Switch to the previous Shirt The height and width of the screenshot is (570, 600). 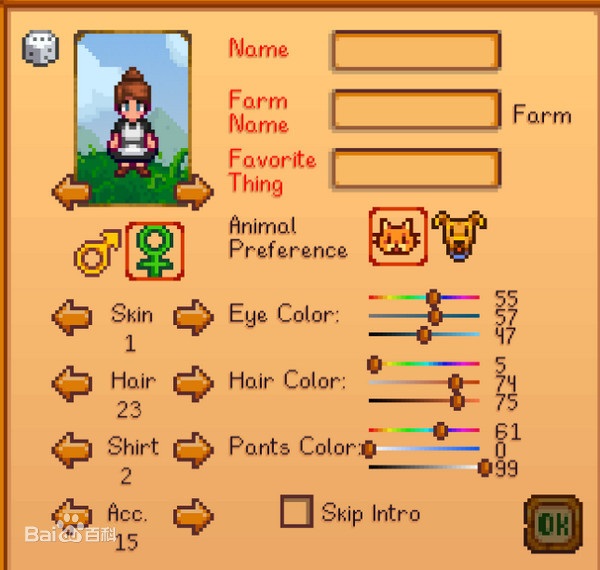point(70,450)
